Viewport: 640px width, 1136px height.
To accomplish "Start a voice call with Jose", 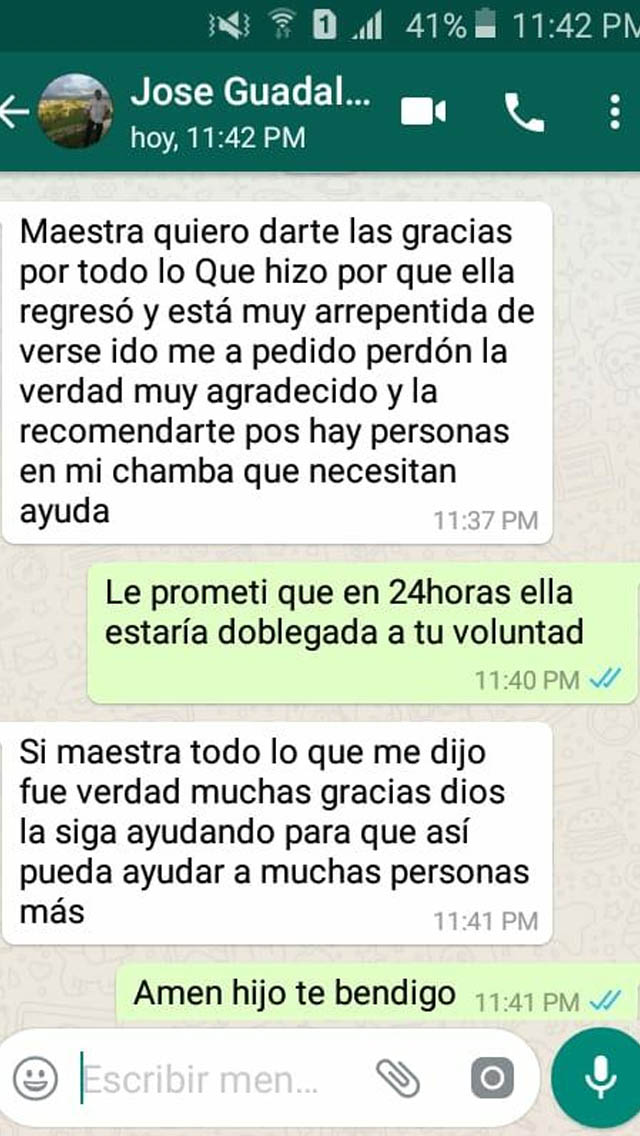I will pos(524,112).
